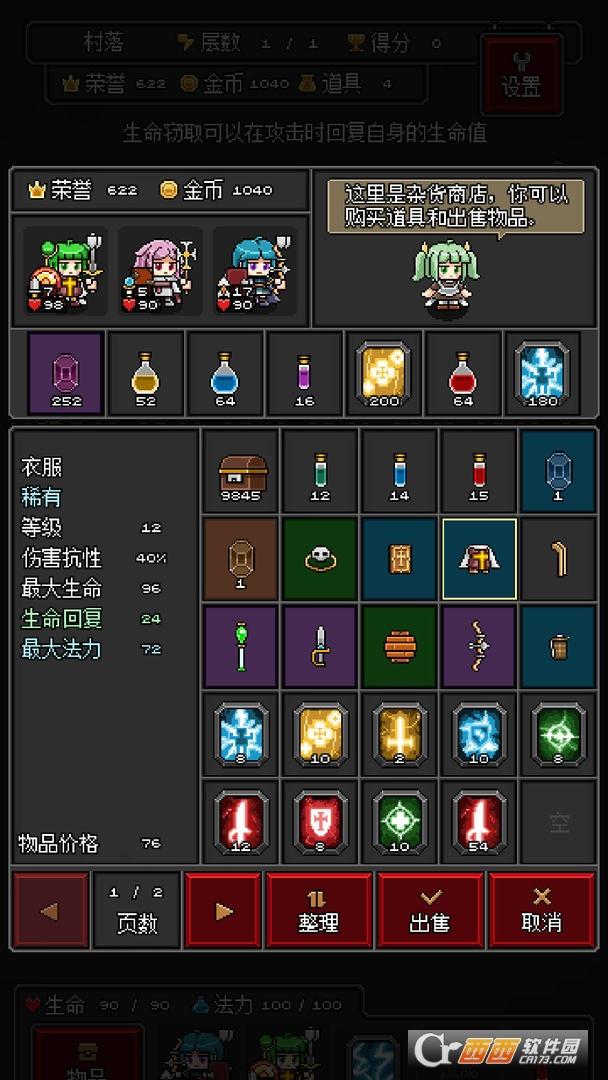
Task: Go to the next inventory page
Action: pyautogui.click(x=224, y=910)
